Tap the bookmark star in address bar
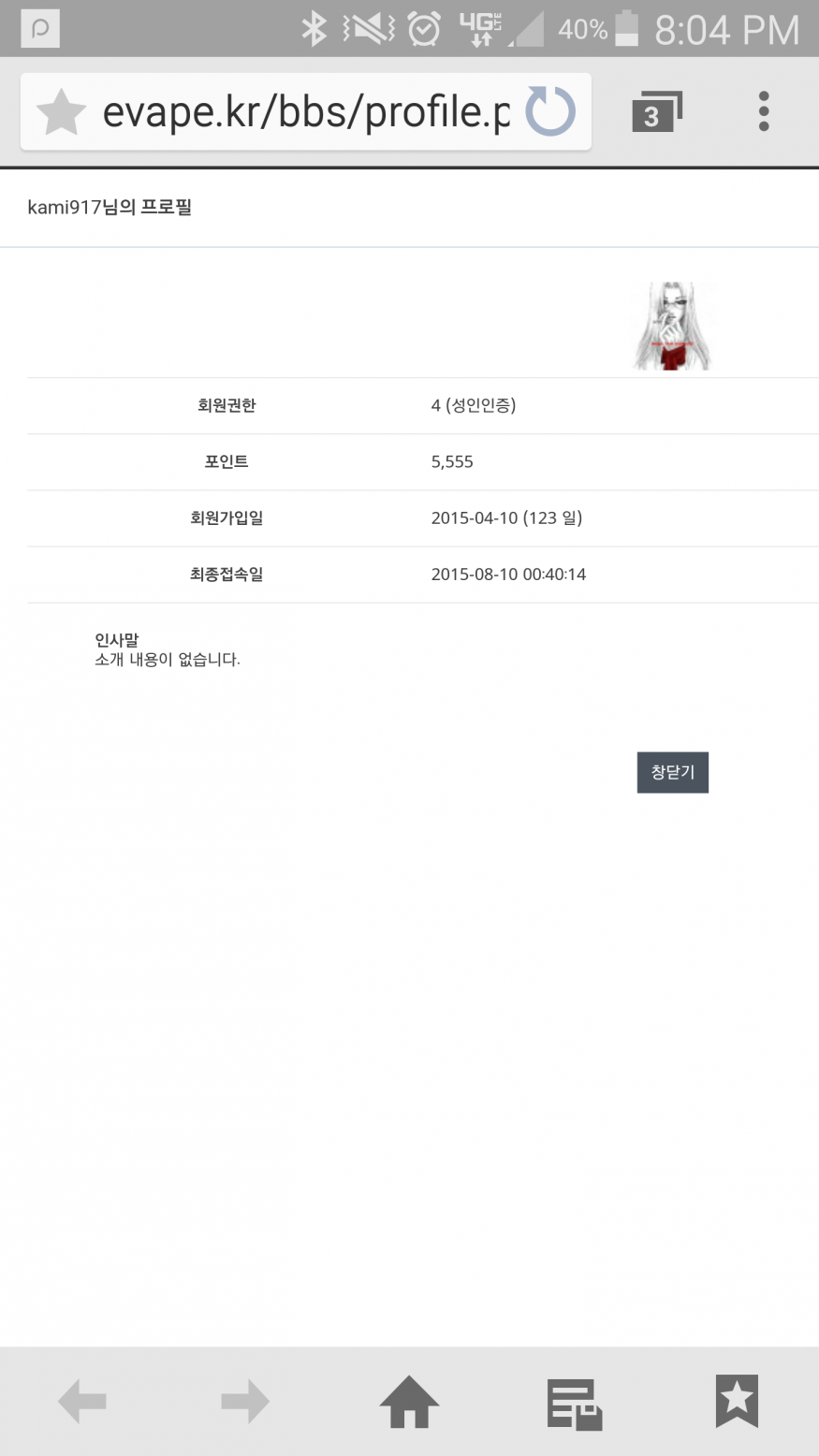The width and height of the screenshot is (819, 1456). pos(61,112)
